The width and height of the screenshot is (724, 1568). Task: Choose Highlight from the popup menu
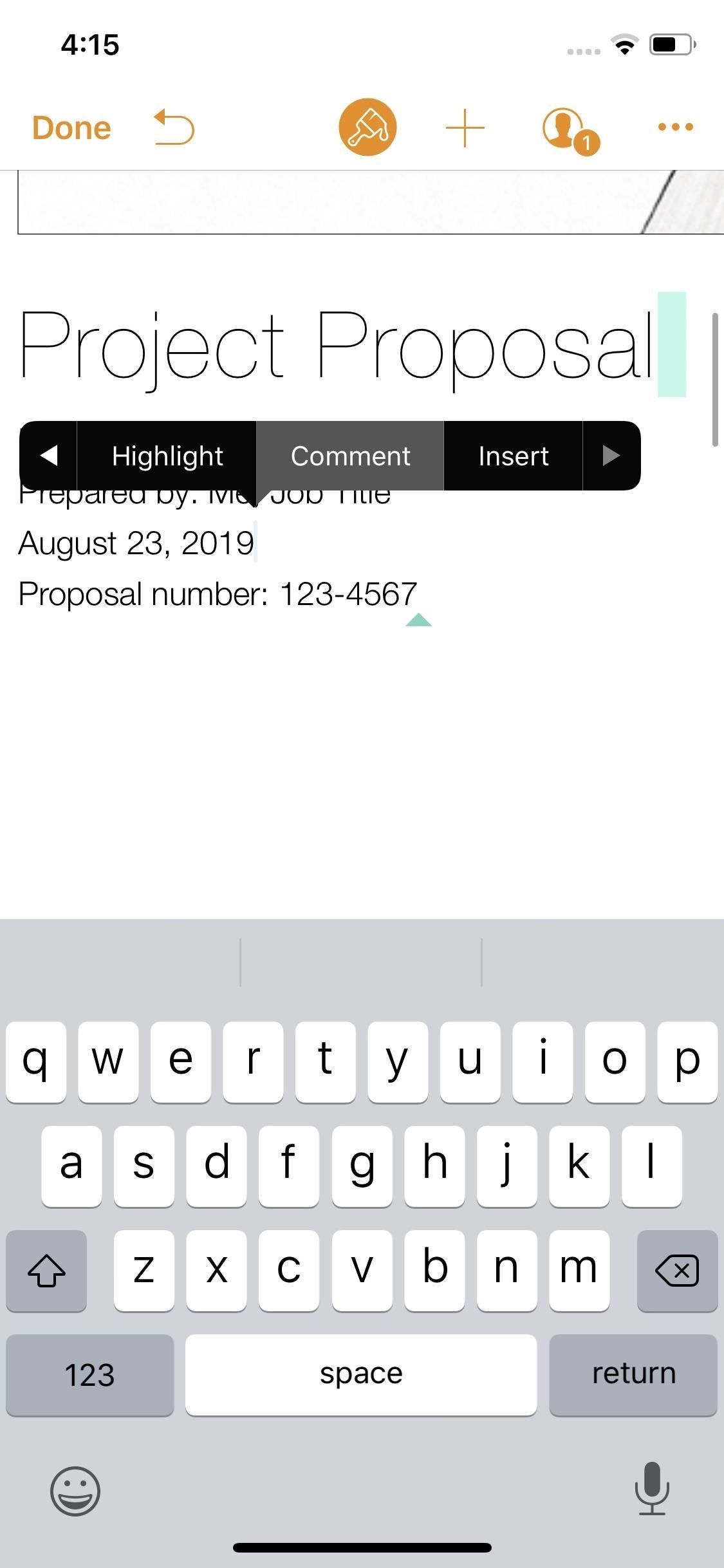(167, 456)
